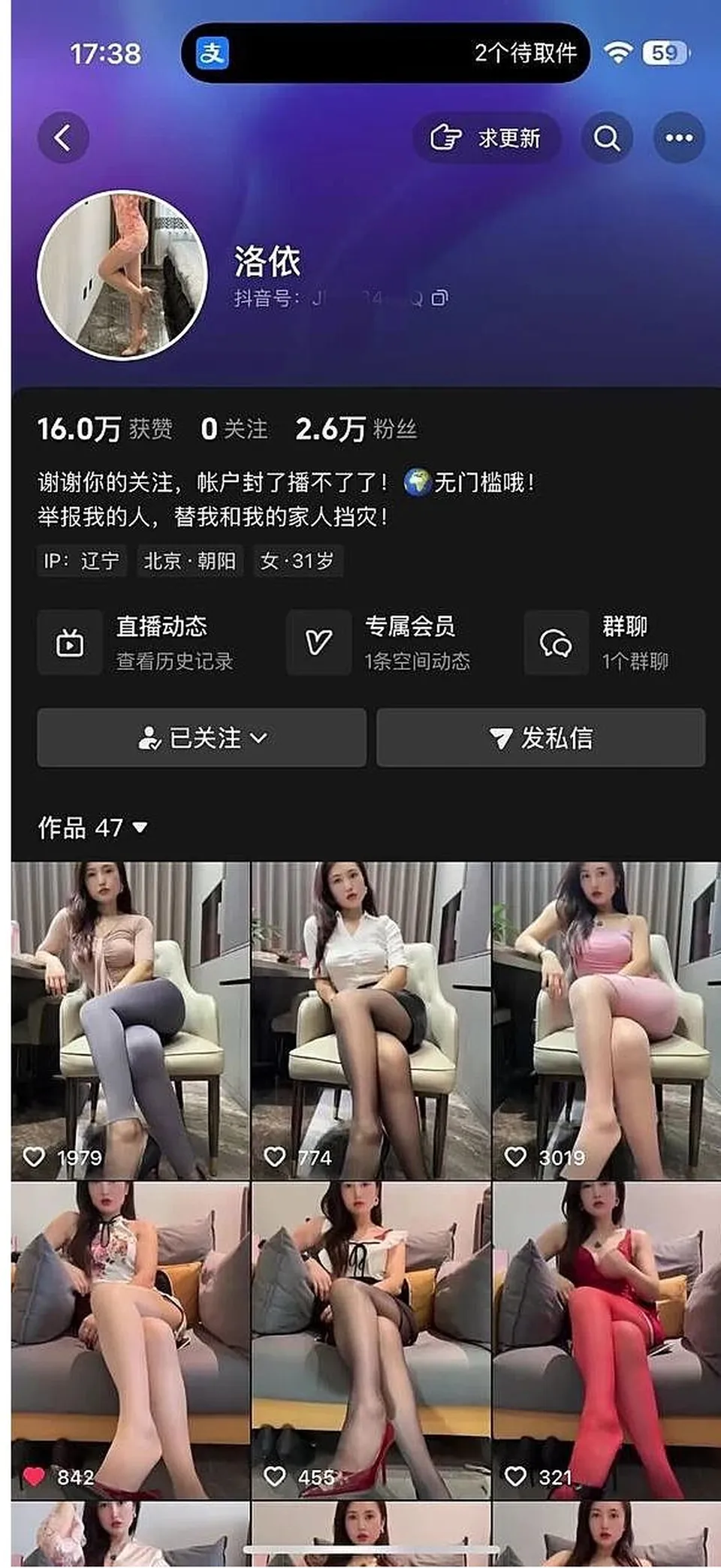This screenshot has height=1568, width=721.
Task: Tap the 求更新 button
Action: (486, 138)
